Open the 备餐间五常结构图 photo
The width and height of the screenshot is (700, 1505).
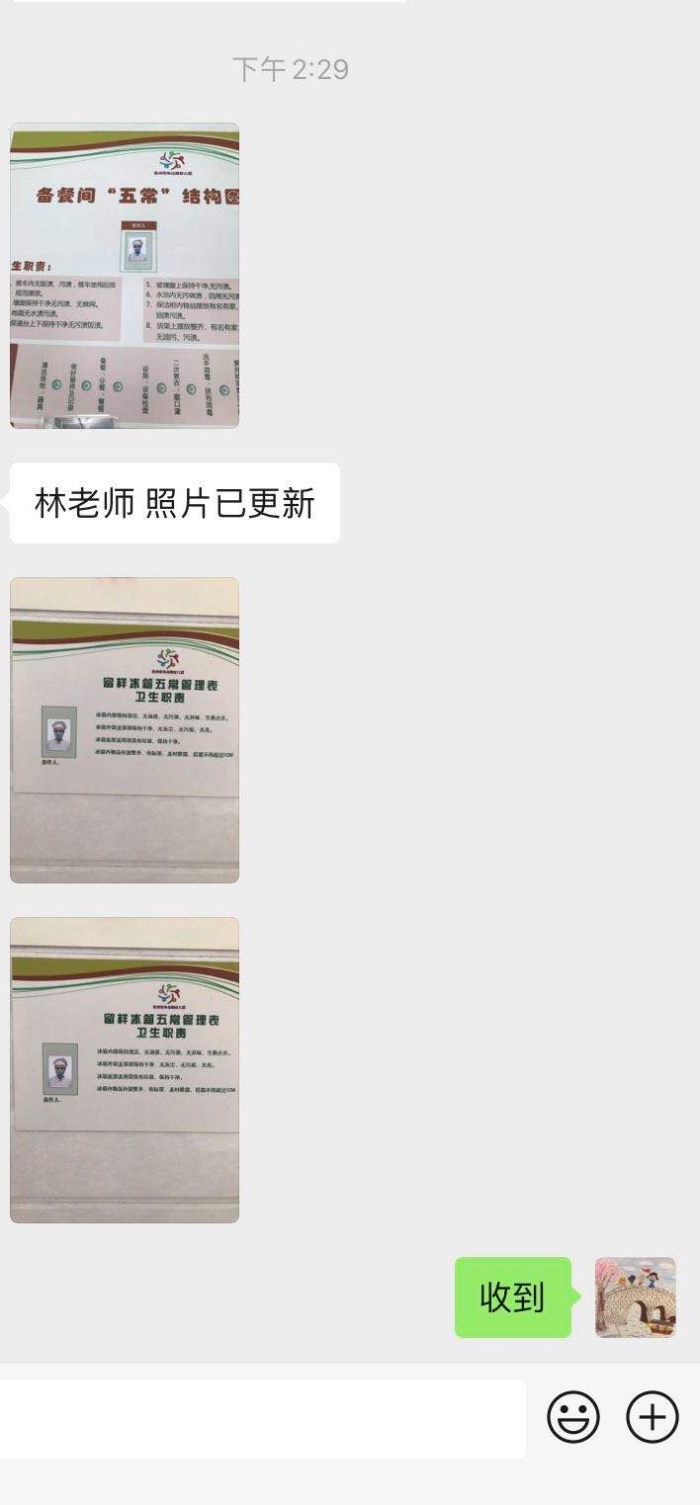point(125,275)
